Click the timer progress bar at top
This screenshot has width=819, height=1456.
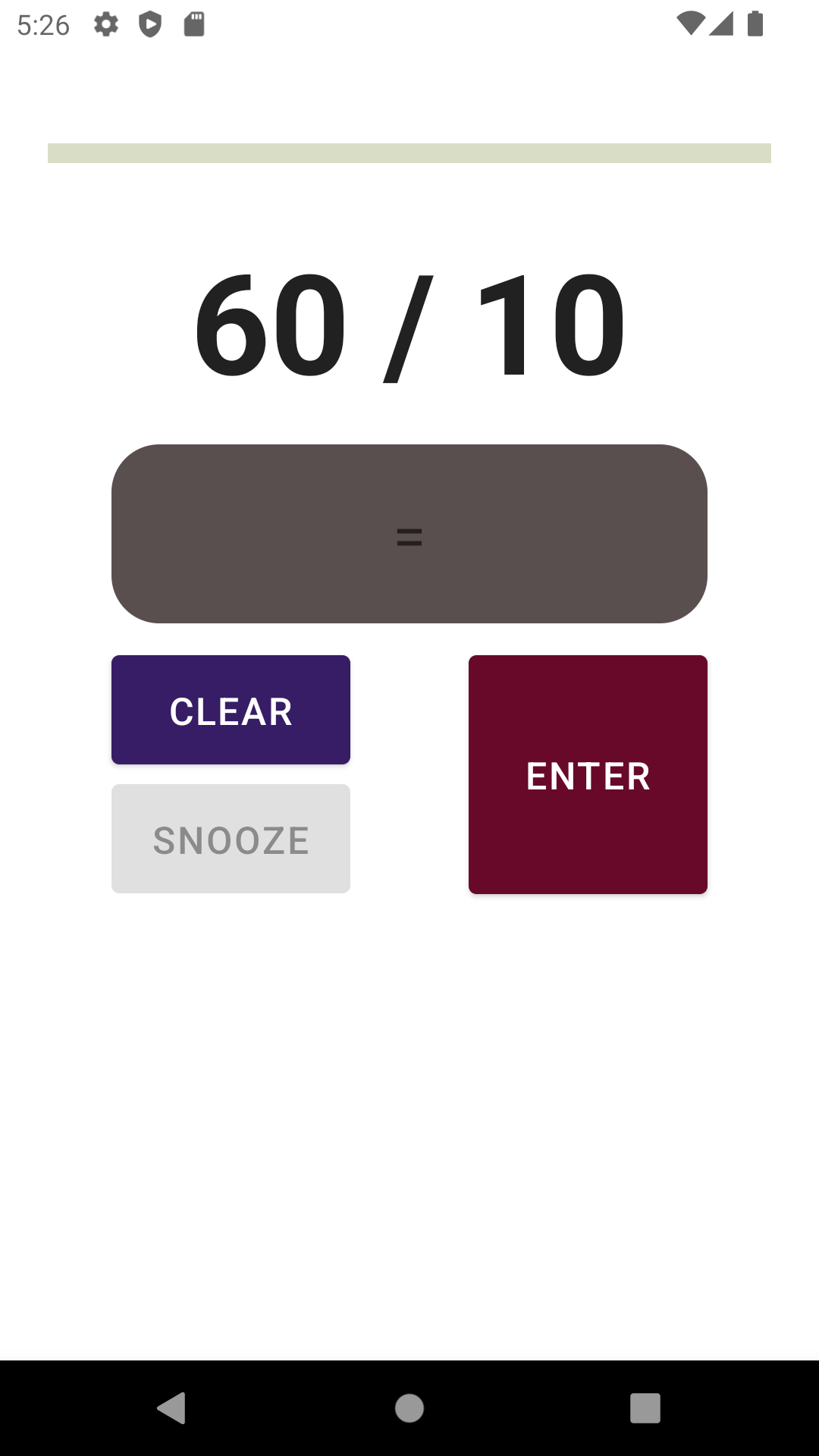coord(409,152)
